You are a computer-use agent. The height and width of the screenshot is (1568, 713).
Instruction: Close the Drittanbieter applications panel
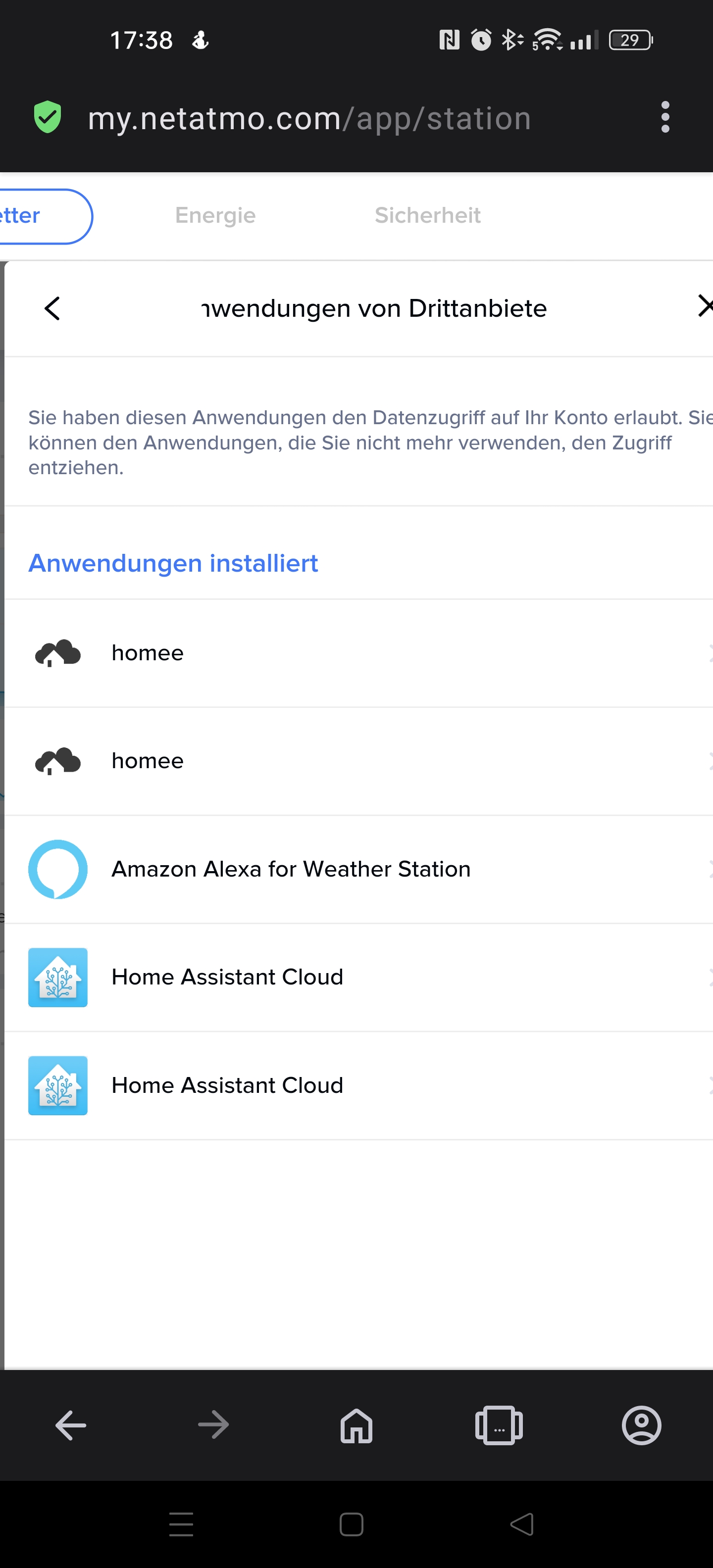[704, 305]
